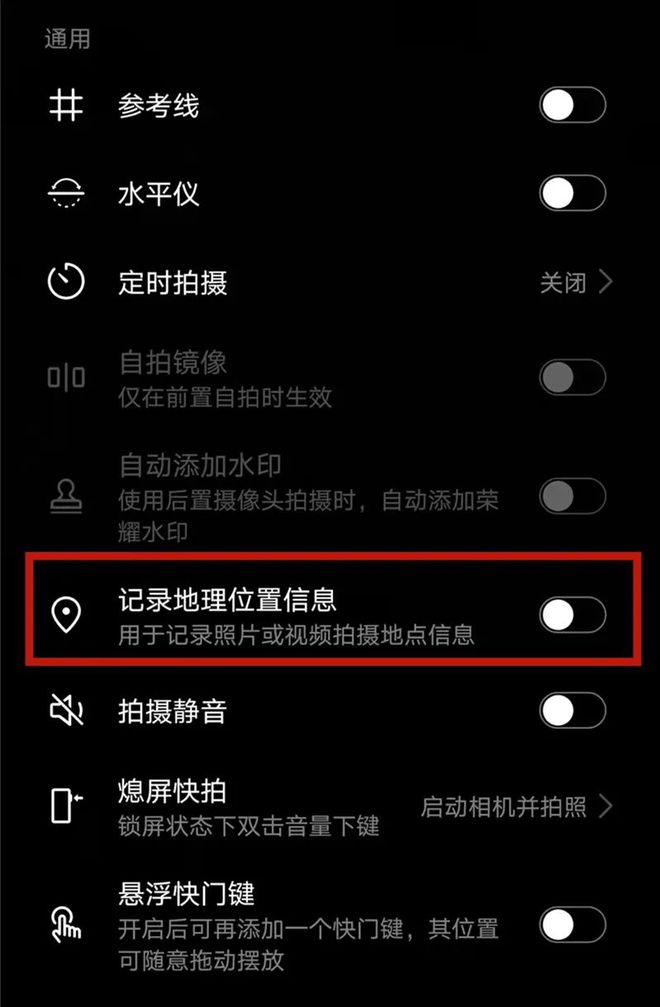Enable 记录地理位置信息 switch

[572, 614]
